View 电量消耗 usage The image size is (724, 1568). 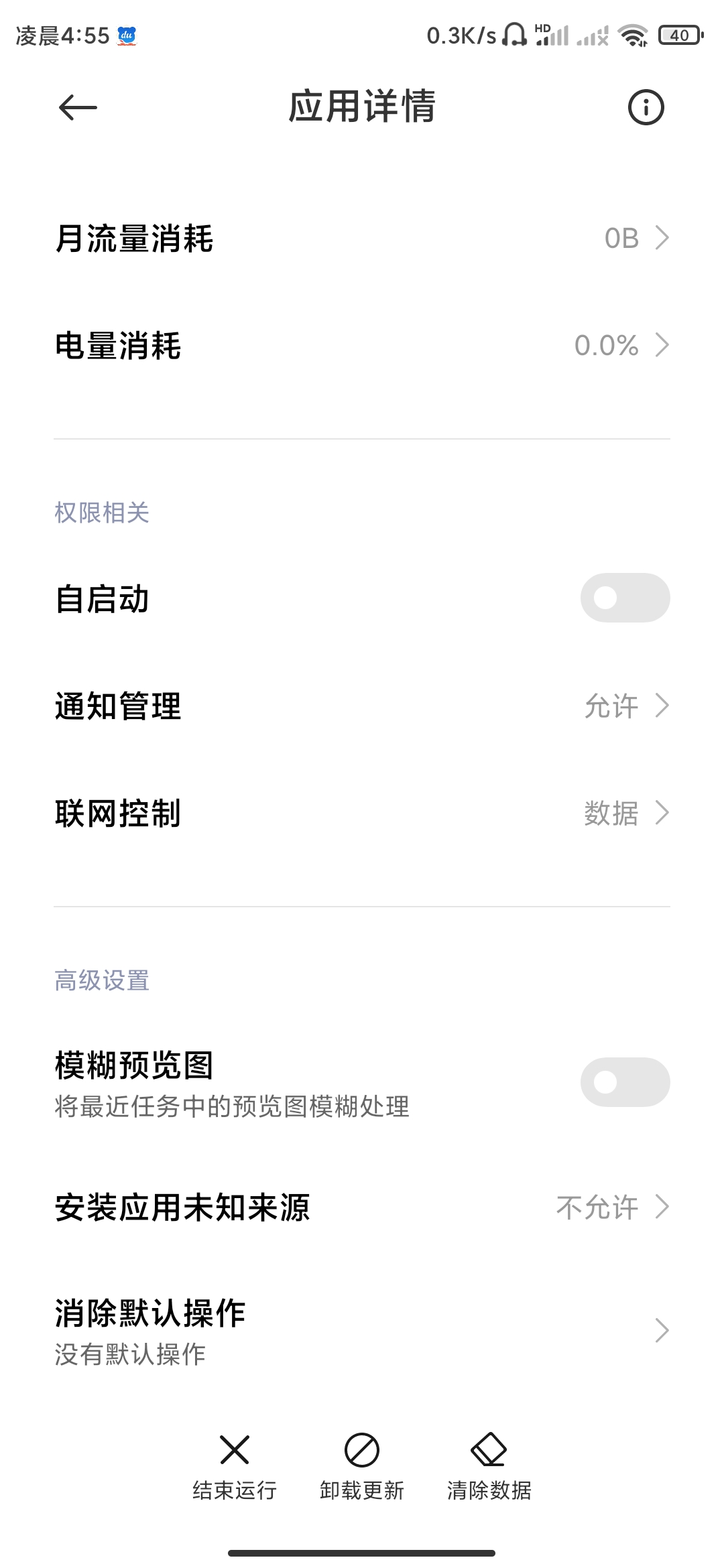362,346
